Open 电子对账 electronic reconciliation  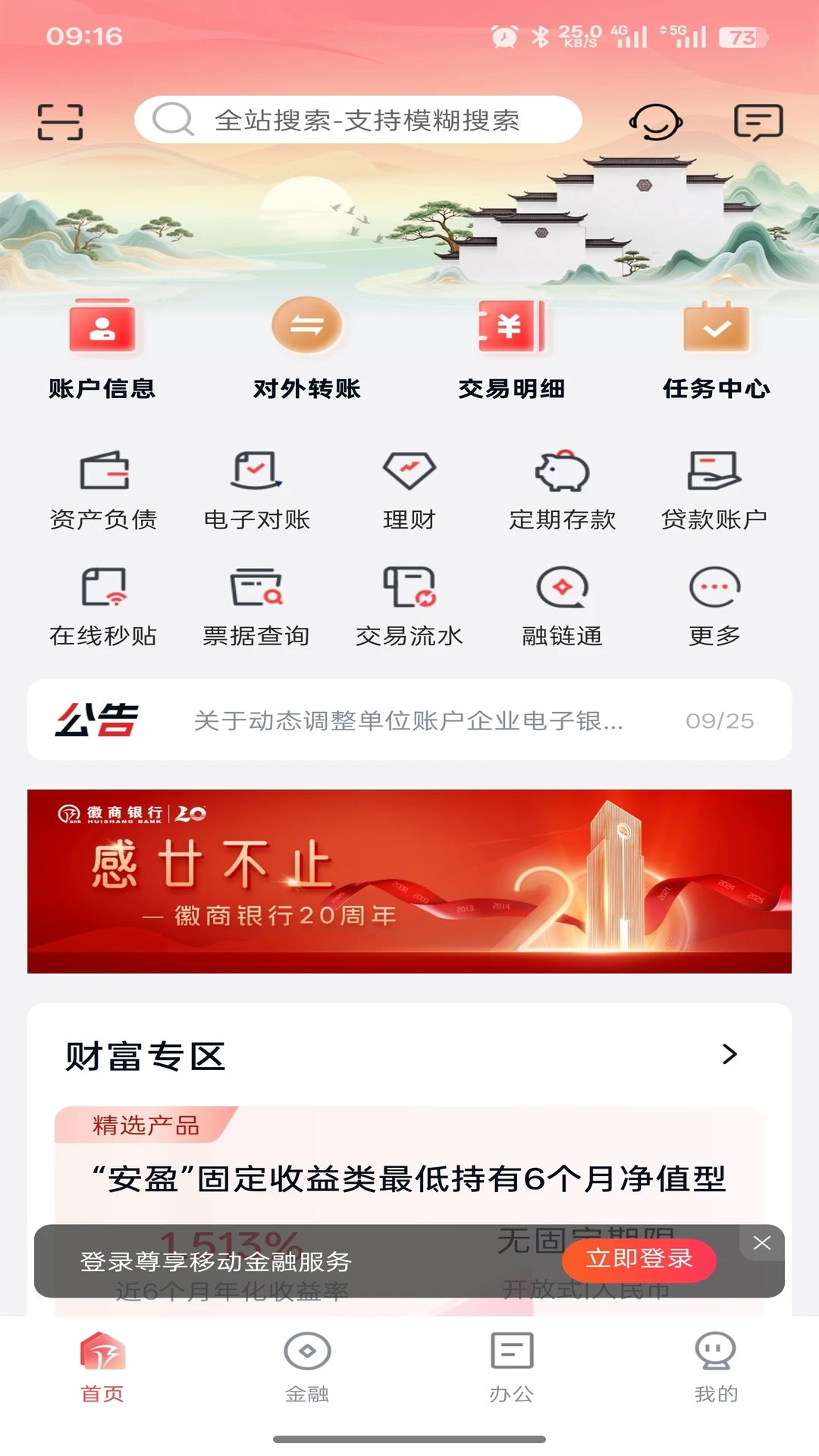pos(256,490)
